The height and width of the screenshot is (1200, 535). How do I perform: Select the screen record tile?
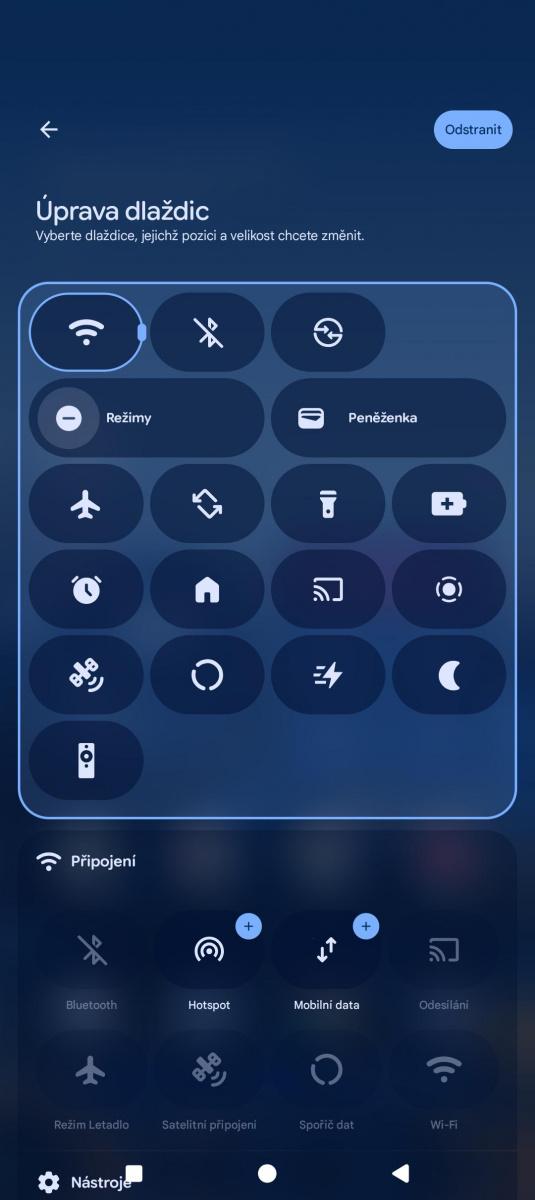click(x=449, y=590)
